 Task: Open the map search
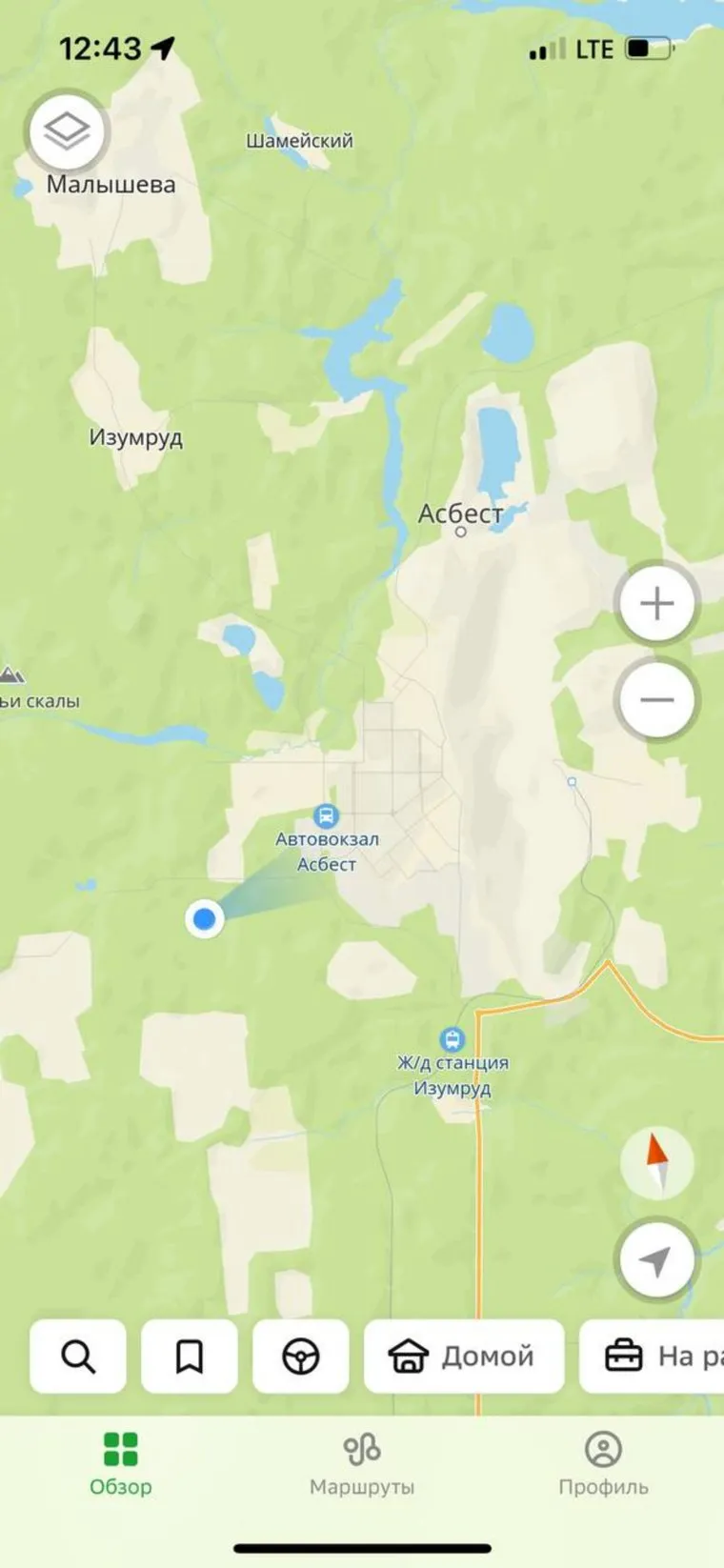coord(78,1356)
